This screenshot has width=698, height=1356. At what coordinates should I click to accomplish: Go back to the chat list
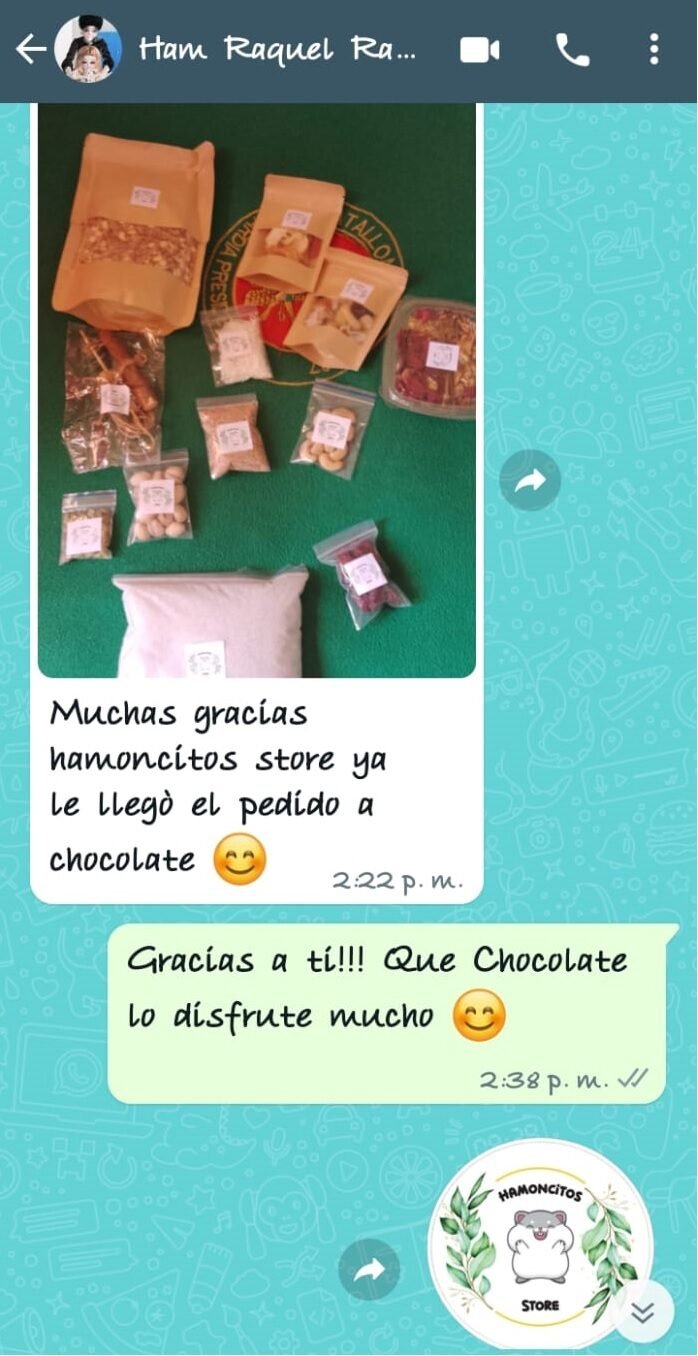30,49
